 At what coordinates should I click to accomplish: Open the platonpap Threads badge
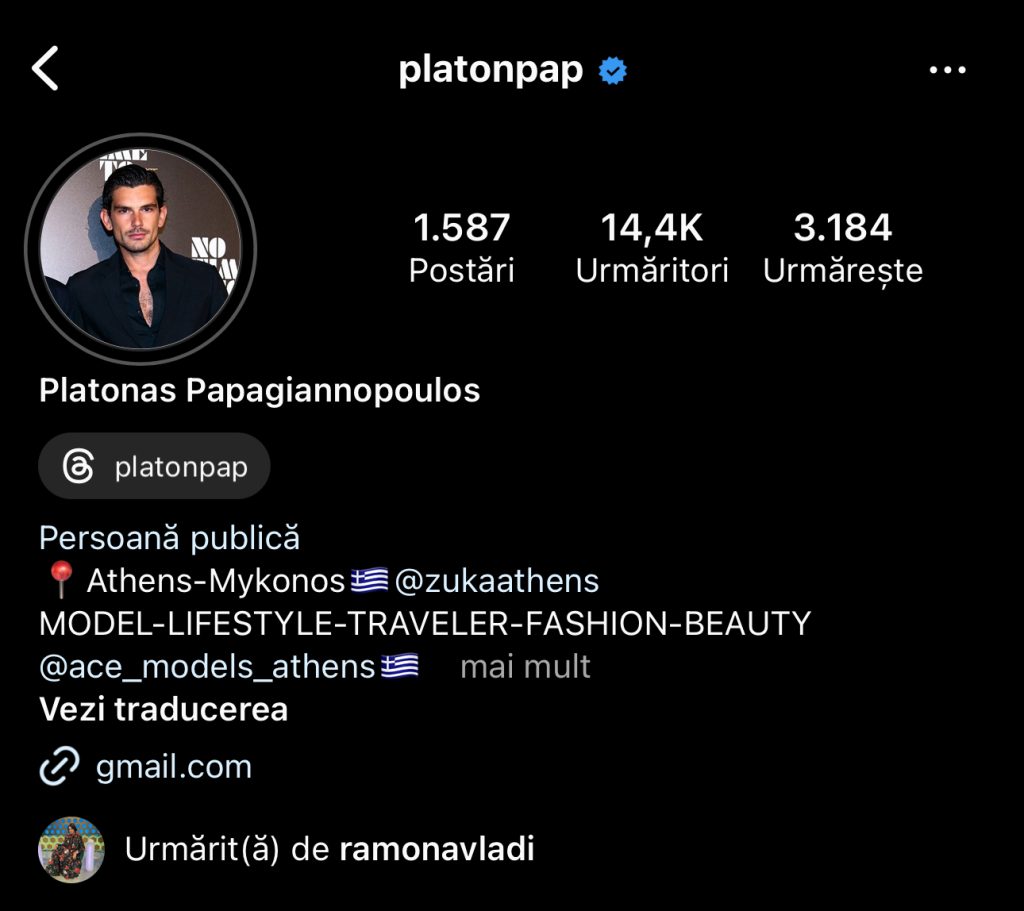pos(155,466)
